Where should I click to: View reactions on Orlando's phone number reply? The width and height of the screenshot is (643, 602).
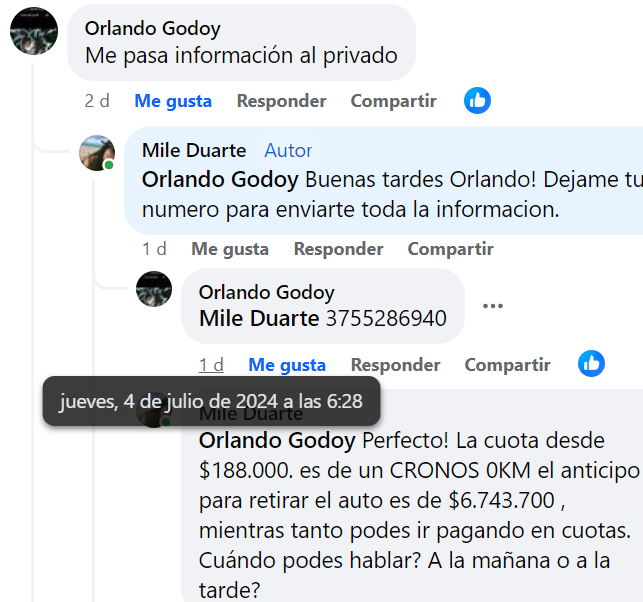point(591,364)
